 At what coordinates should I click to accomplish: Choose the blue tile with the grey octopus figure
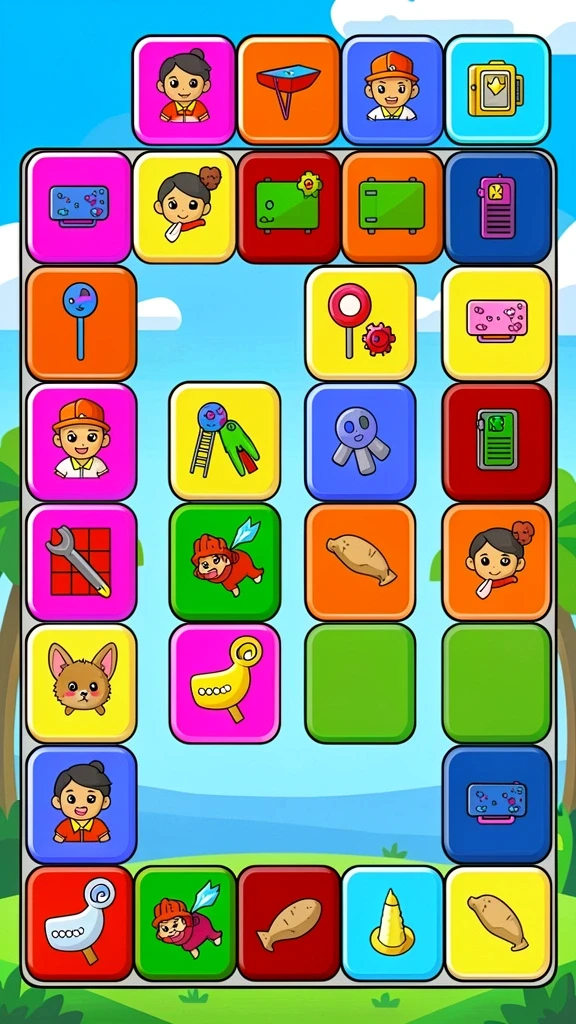(x=360, y=441)
